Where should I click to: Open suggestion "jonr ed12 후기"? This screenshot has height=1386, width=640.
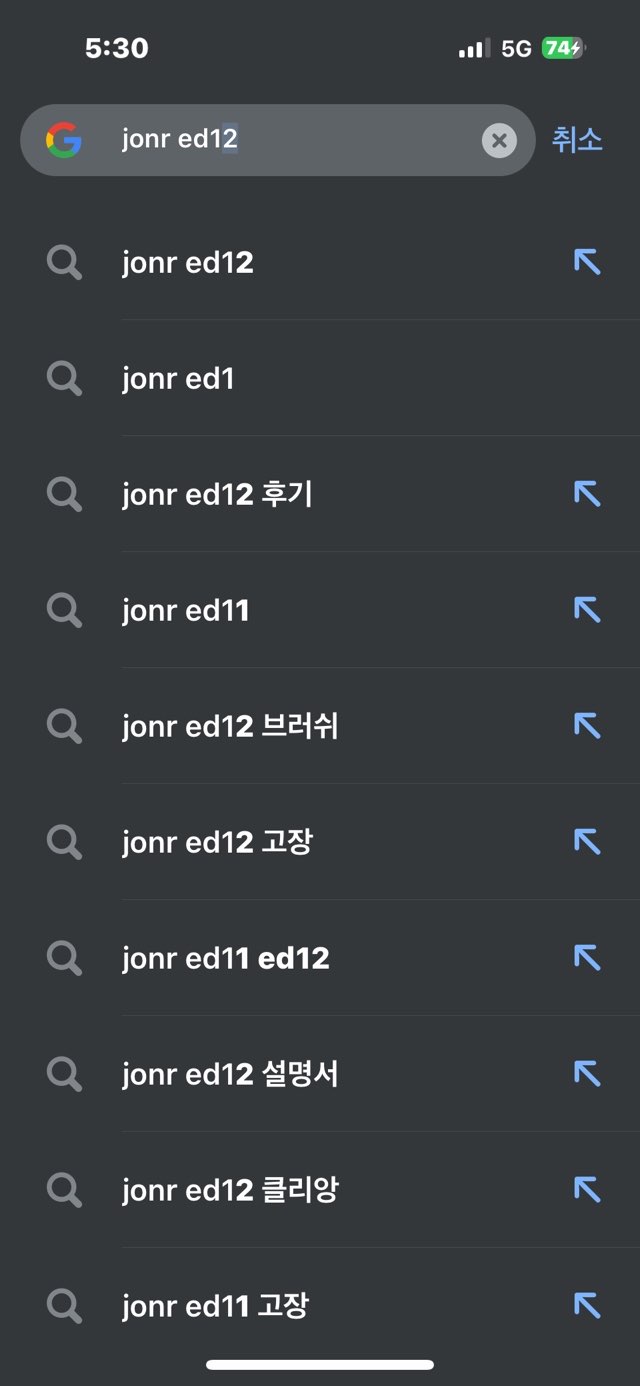[x=217, y=495]
